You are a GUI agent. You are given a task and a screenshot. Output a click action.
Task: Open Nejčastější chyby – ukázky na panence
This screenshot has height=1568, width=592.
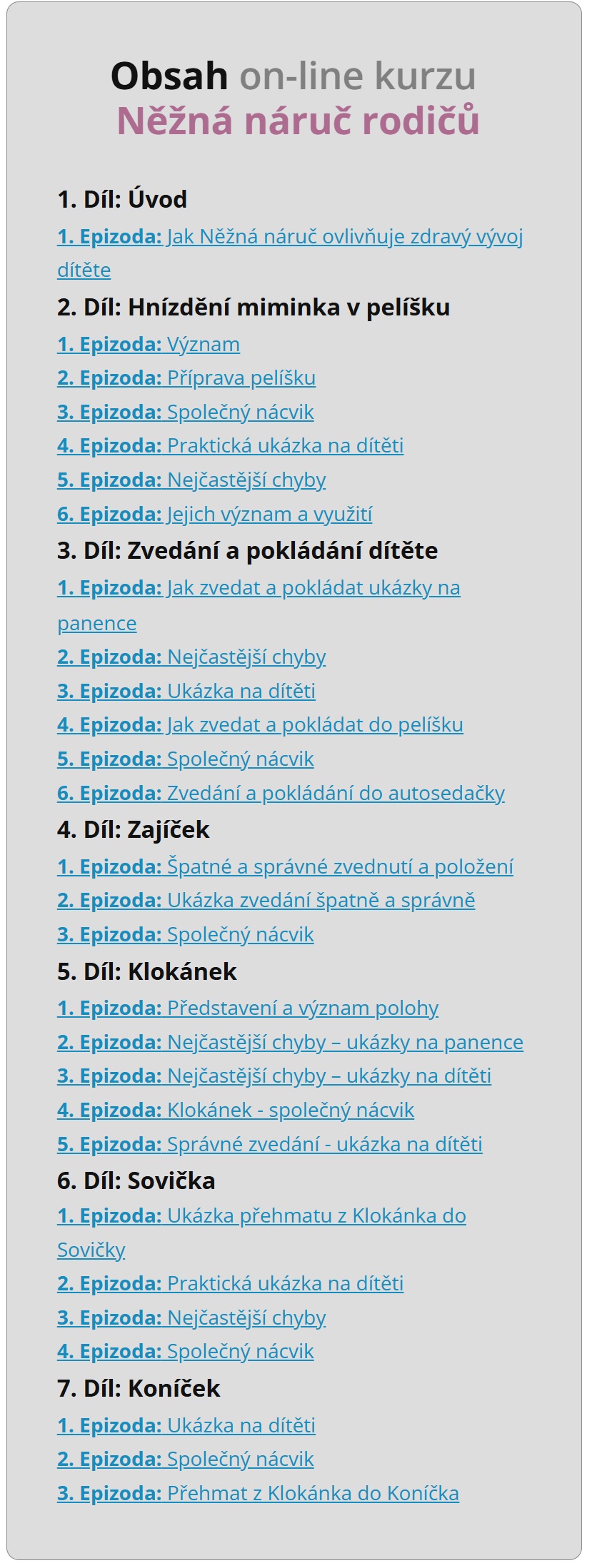(x=290, y=1042)
